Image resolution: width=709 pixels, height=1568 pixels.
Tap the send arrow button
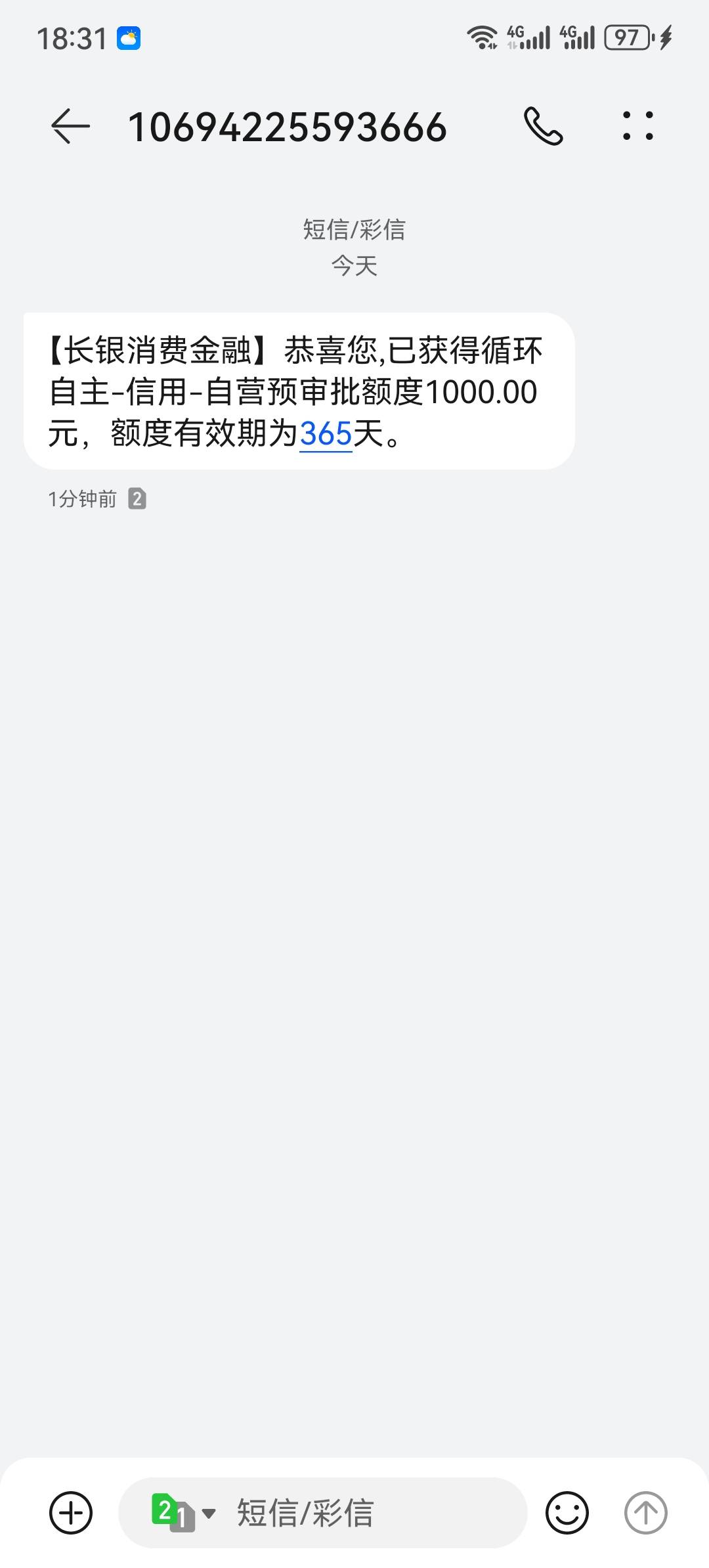(x=645, y=1513)
